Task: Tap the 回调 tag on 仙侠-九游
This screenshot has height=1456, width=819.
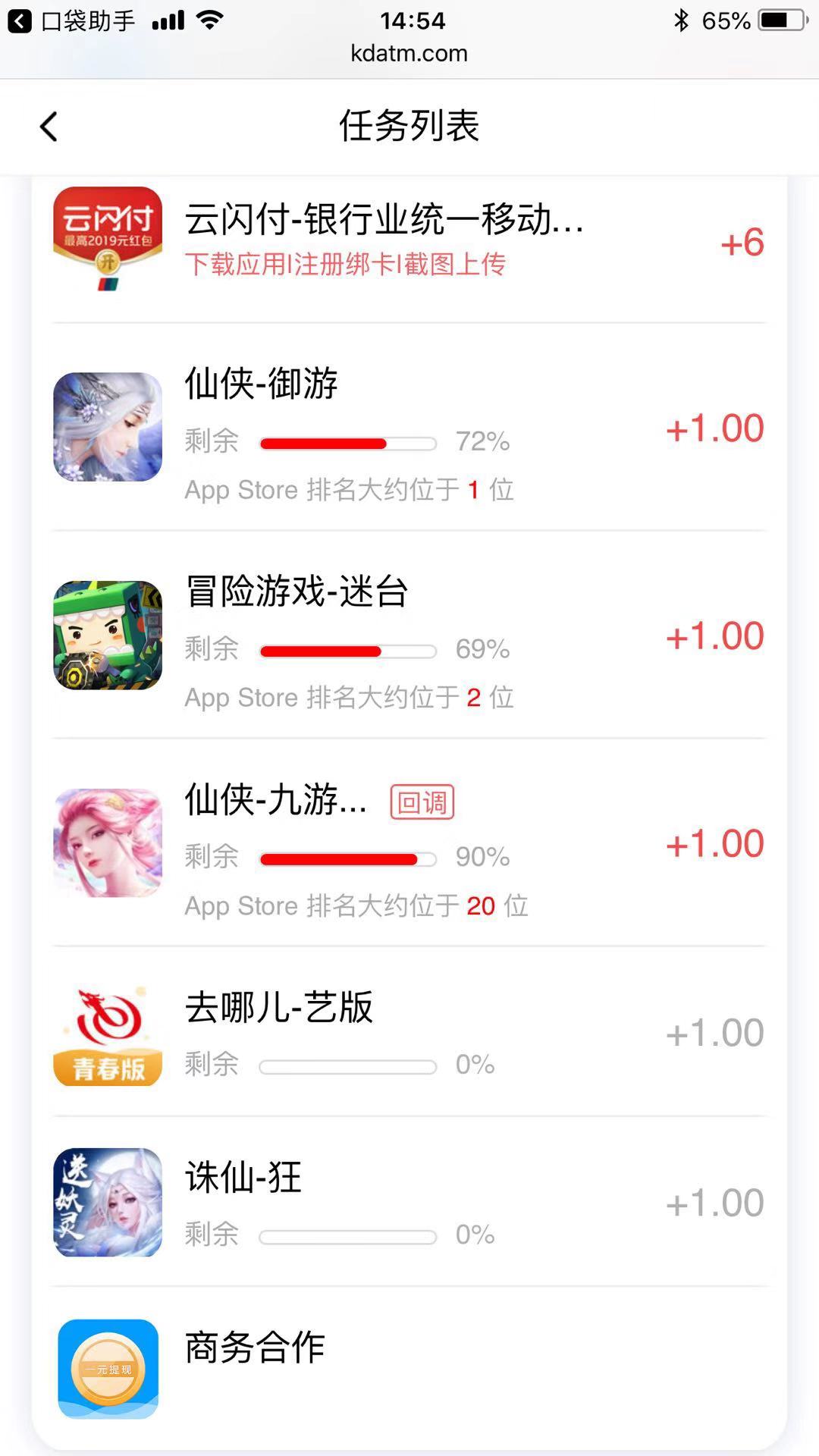Action: click(420, 802)
